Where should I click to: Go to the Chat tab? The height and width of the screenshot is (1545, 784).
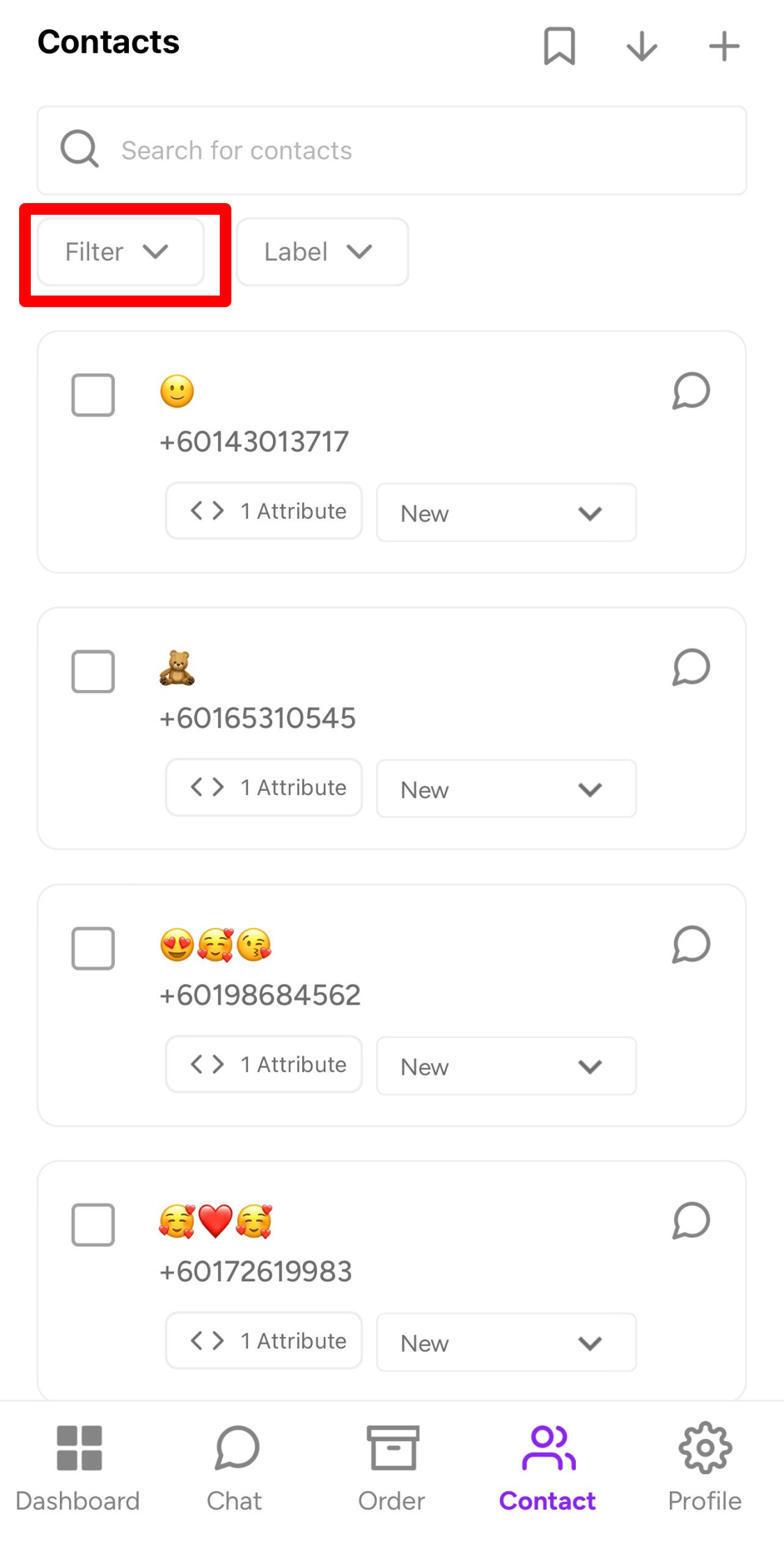tap(236, 1468)
